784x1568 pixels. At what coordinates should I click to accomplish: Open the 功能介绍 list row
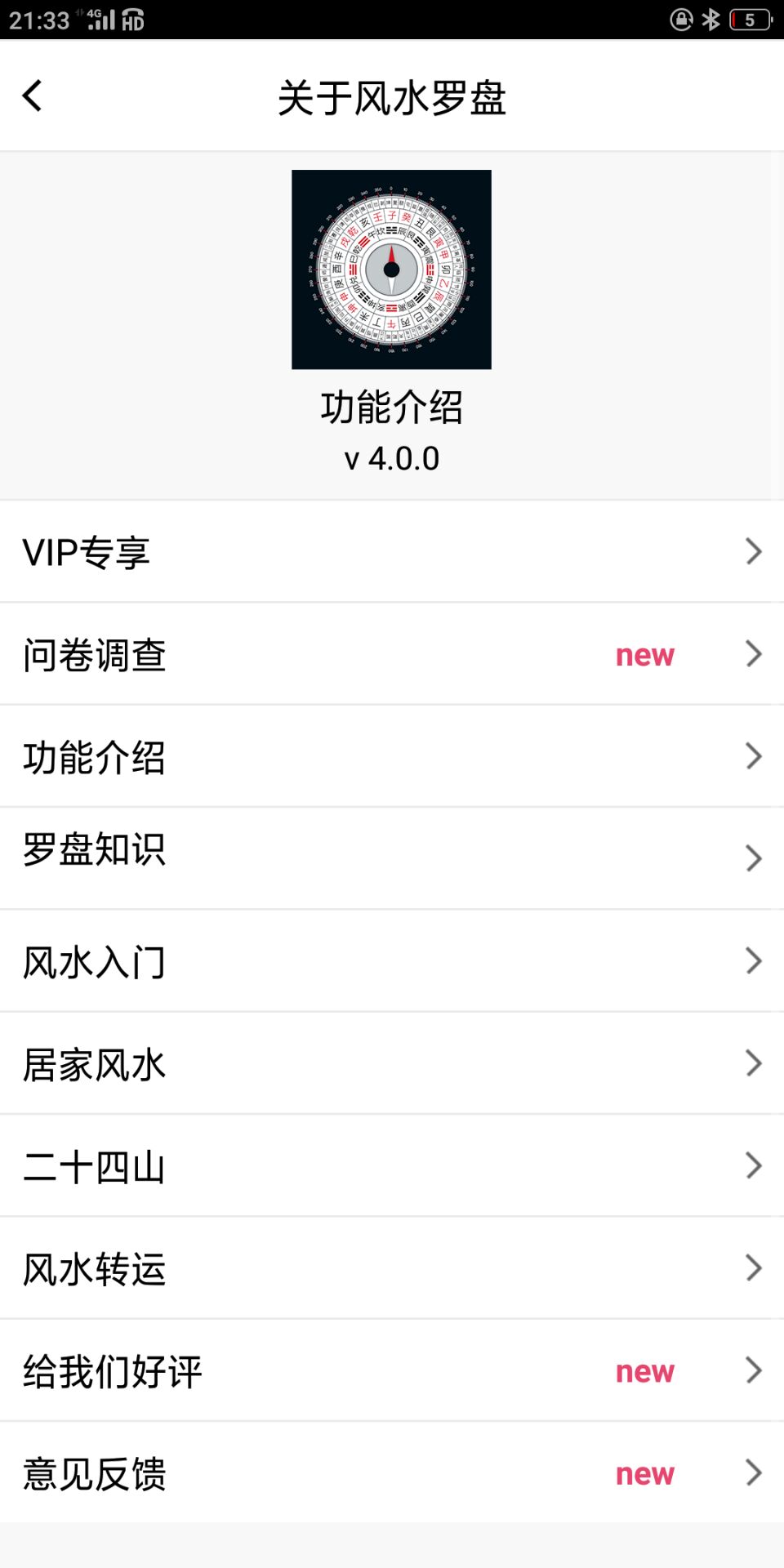[392, 756]
